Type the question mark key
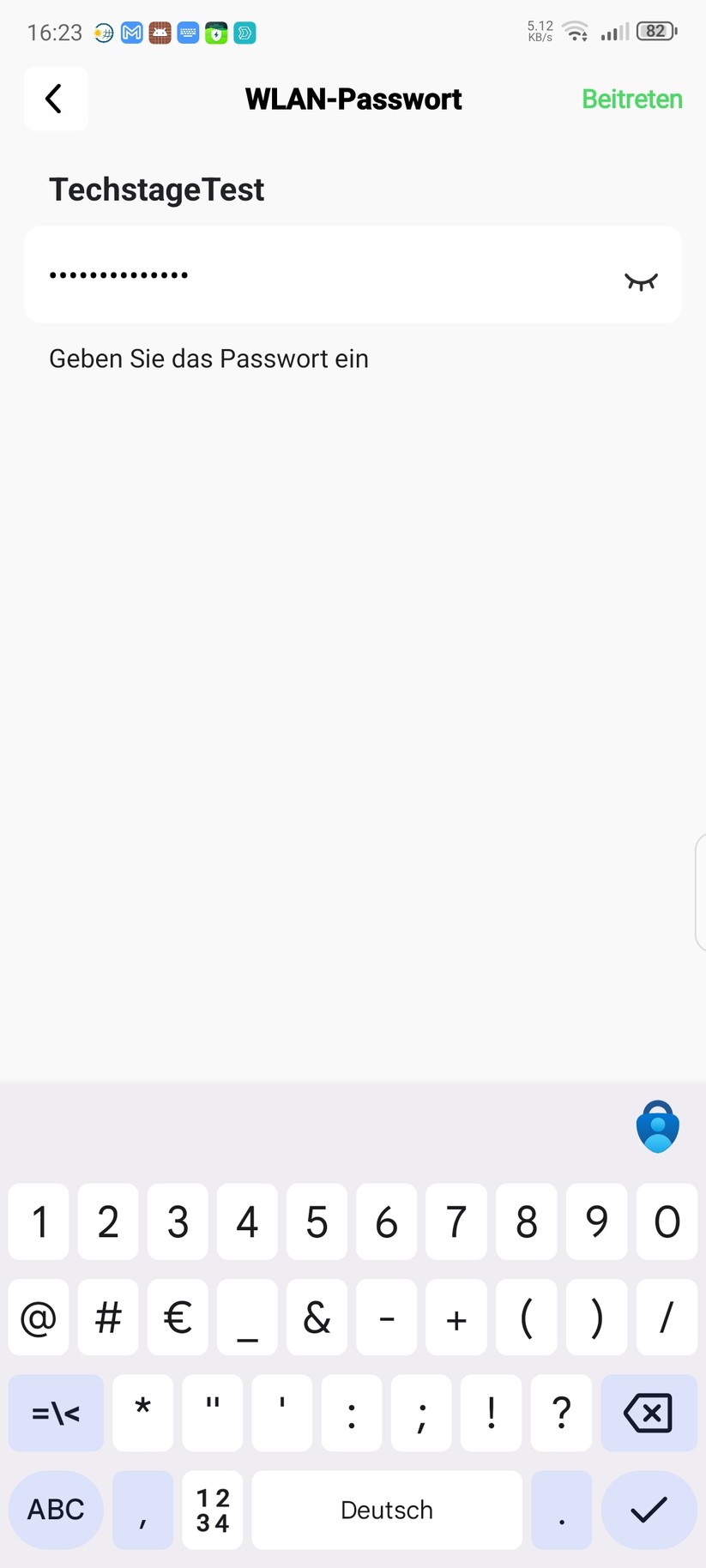This screenshot has height=1568, width=706. [561, 1413]
